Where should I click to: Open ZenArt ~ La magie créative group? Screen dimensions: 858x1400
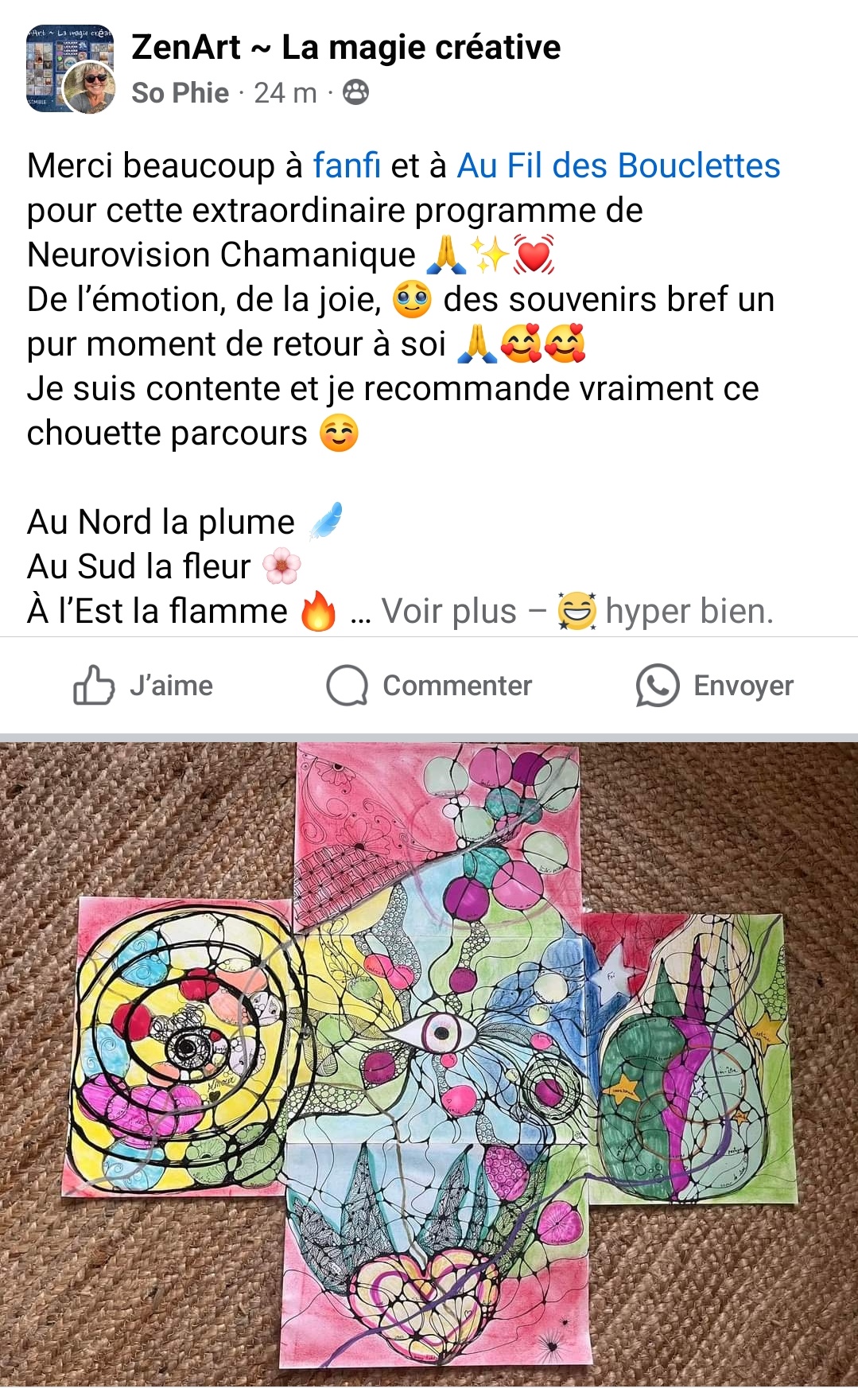[x=346, y=48]
